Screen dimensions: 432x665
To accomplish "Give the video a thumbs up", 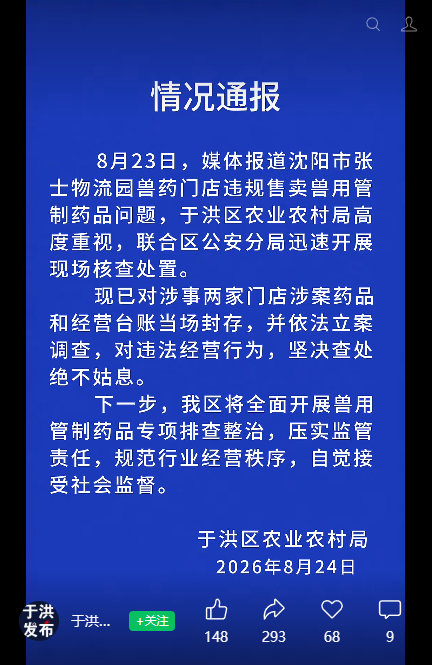I will pyautogui.click(x=216, y=610).
